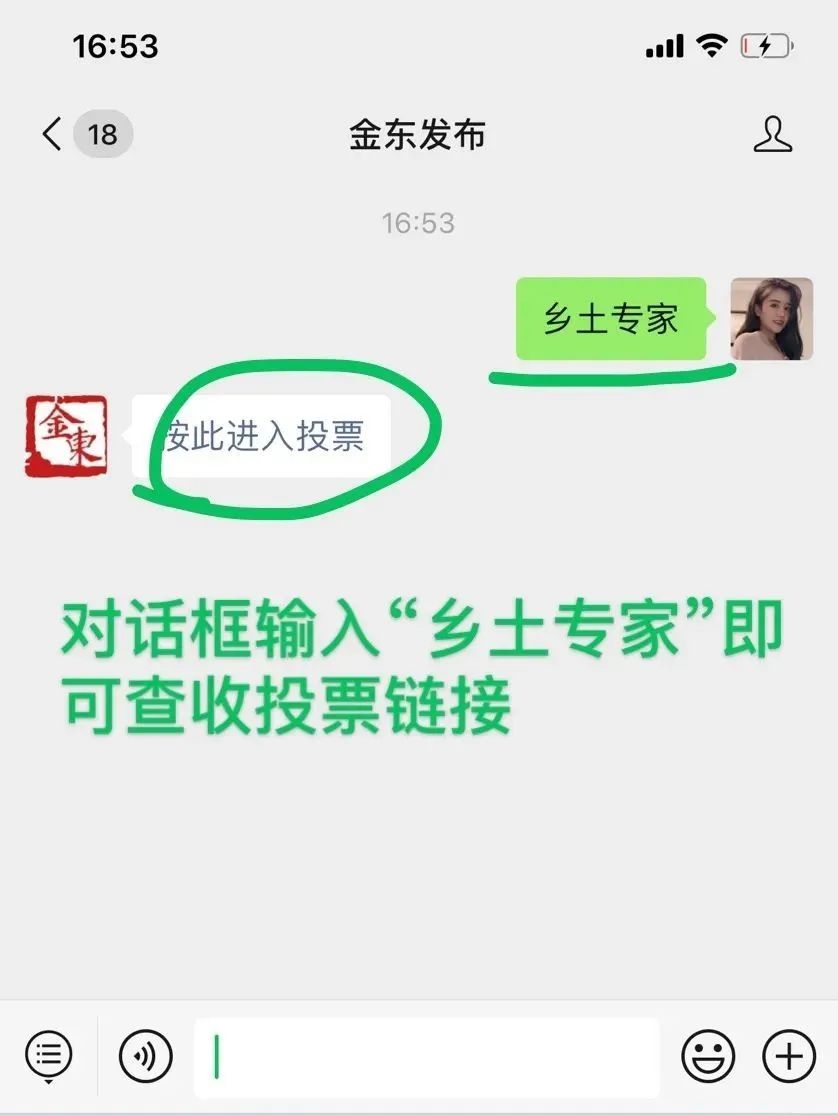Open the 按此进入投票 voting link
838x1116 pixels.
264,436
